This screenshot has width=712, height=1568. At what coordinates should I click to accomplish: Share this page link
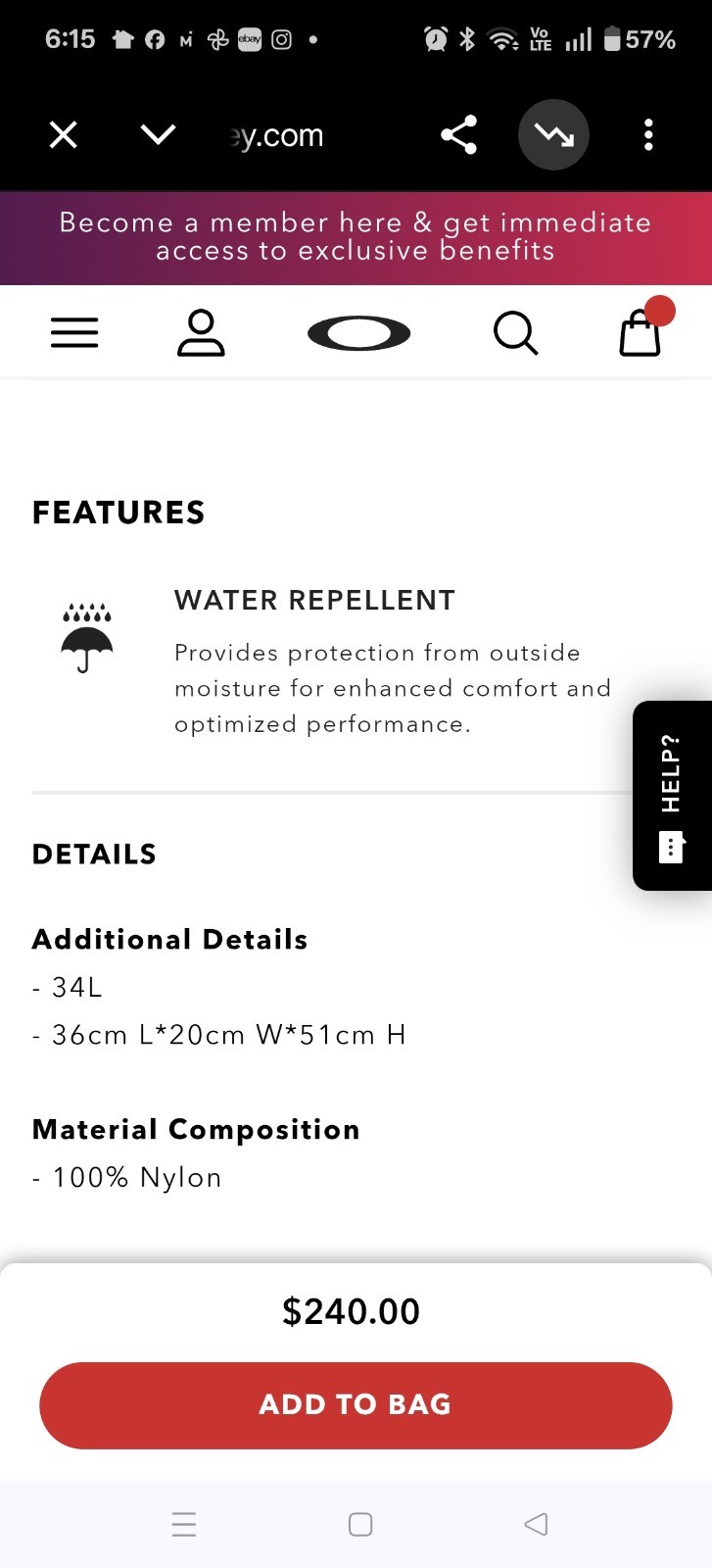pyautogui.click(x=458, y=134)
